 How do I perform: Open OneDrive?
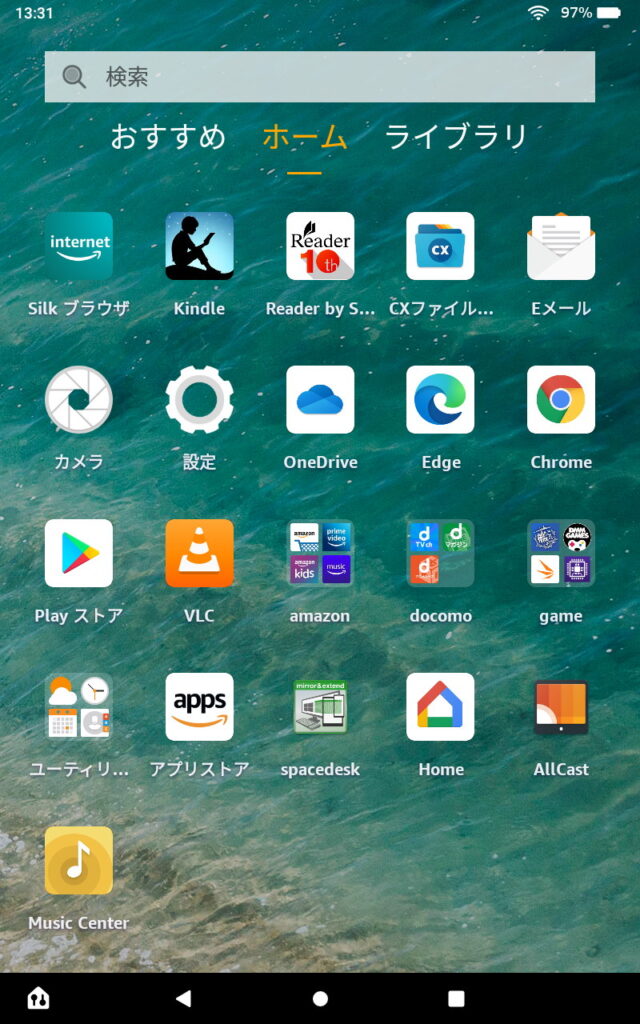click(x=320, y=400)
